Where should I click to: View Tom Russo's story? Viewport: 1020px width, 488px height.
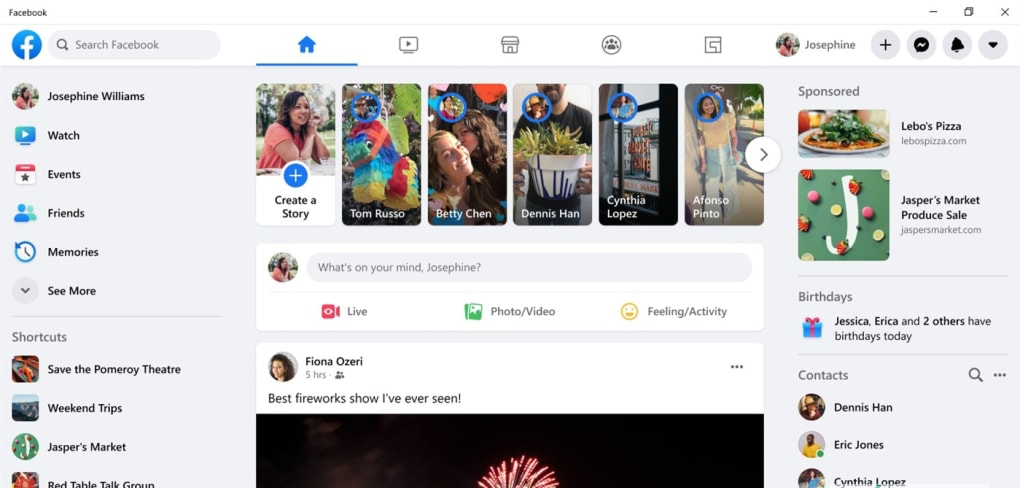(381, 154)
